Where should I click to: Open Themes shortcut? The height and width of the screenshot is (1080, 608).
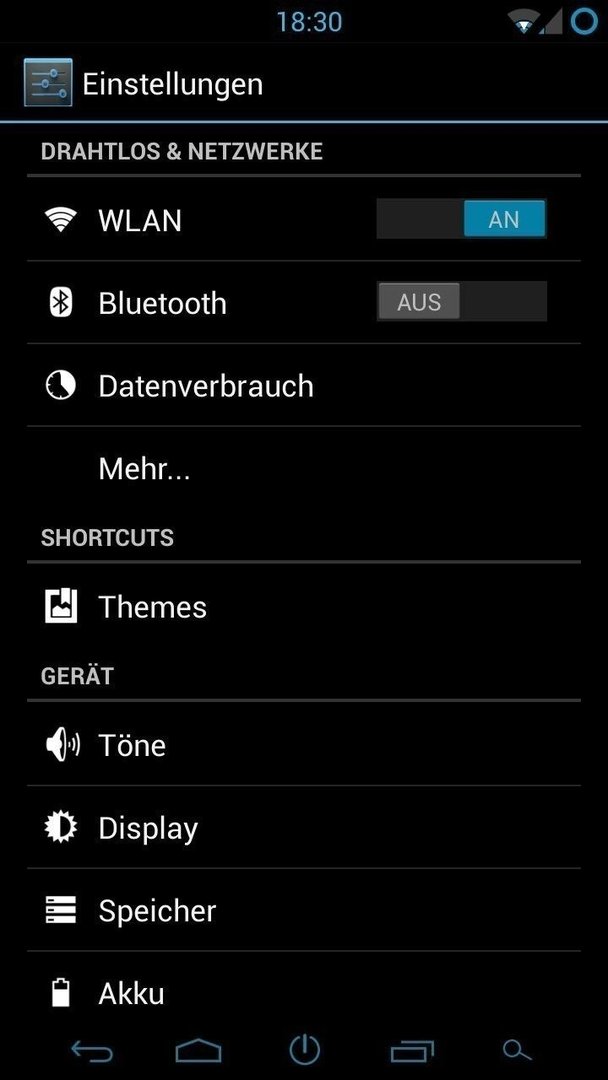coord(304,606)
